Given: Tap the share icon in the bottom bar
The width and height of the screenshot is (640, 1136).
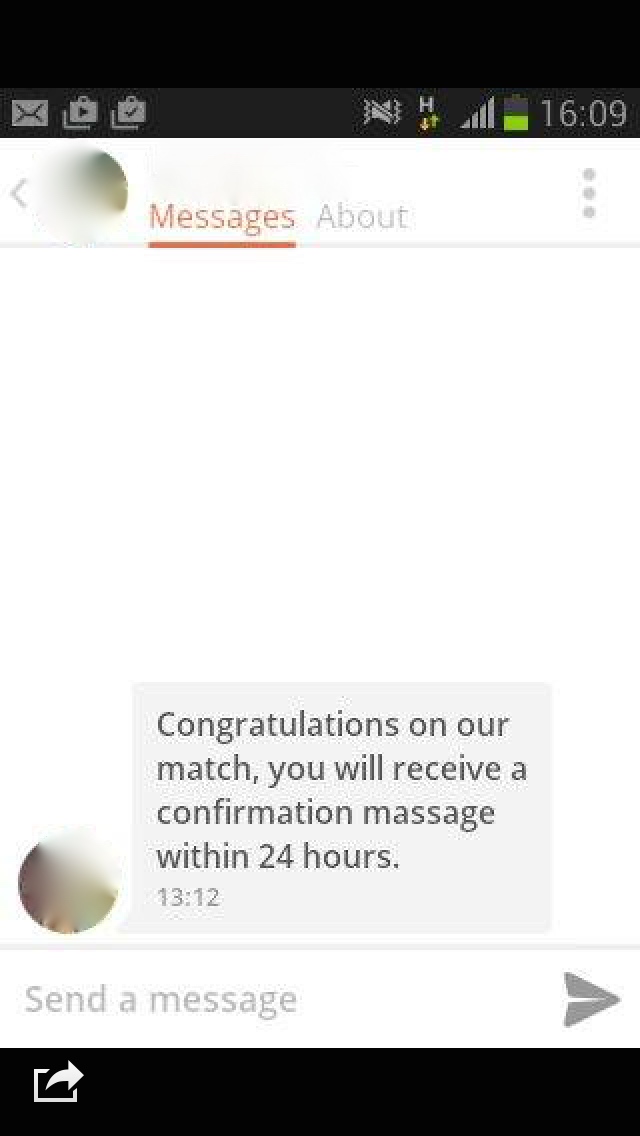Looking at the screenshot, I should pyautogui.click(x=59, y=1082).
